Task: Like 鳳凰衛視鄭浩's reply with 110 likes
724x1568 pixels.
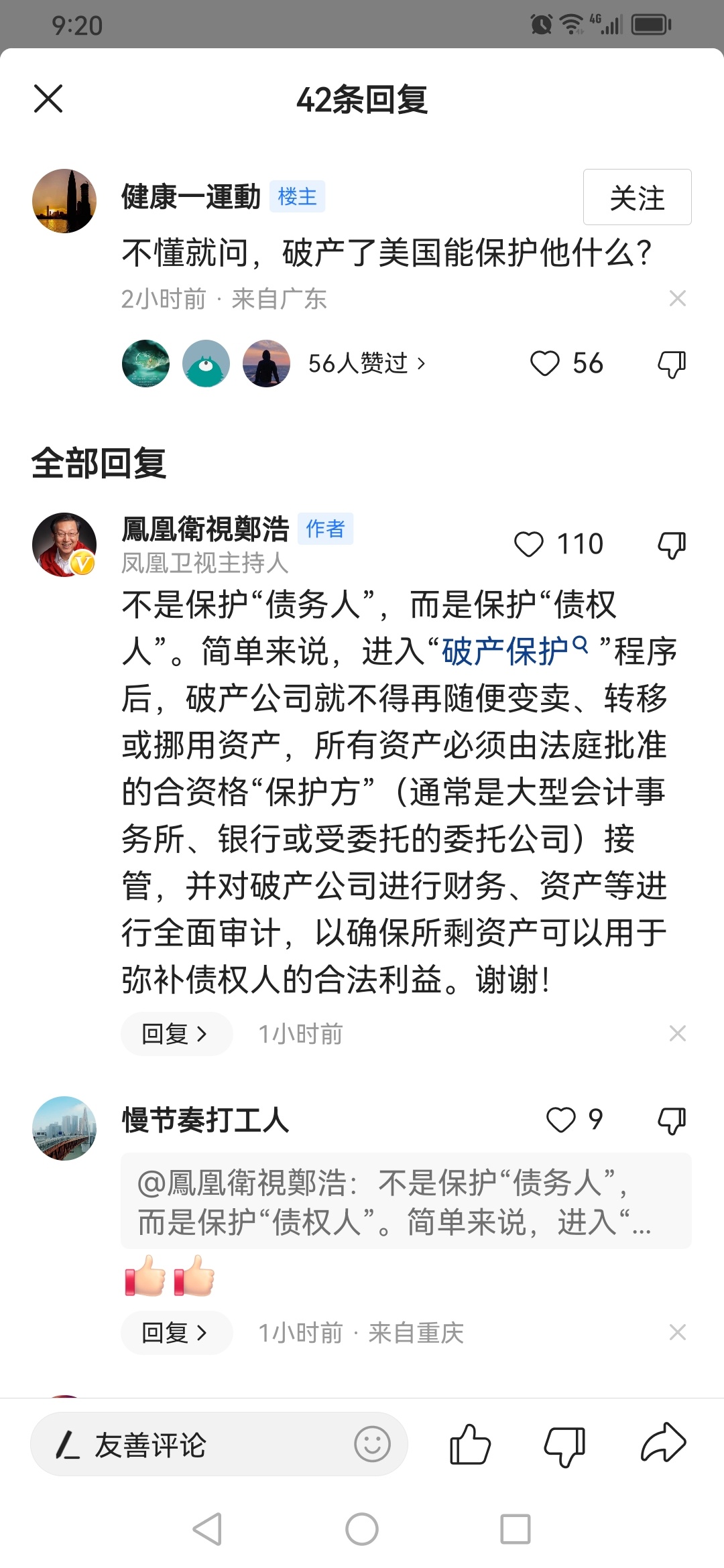Action: tap(529, 544)
